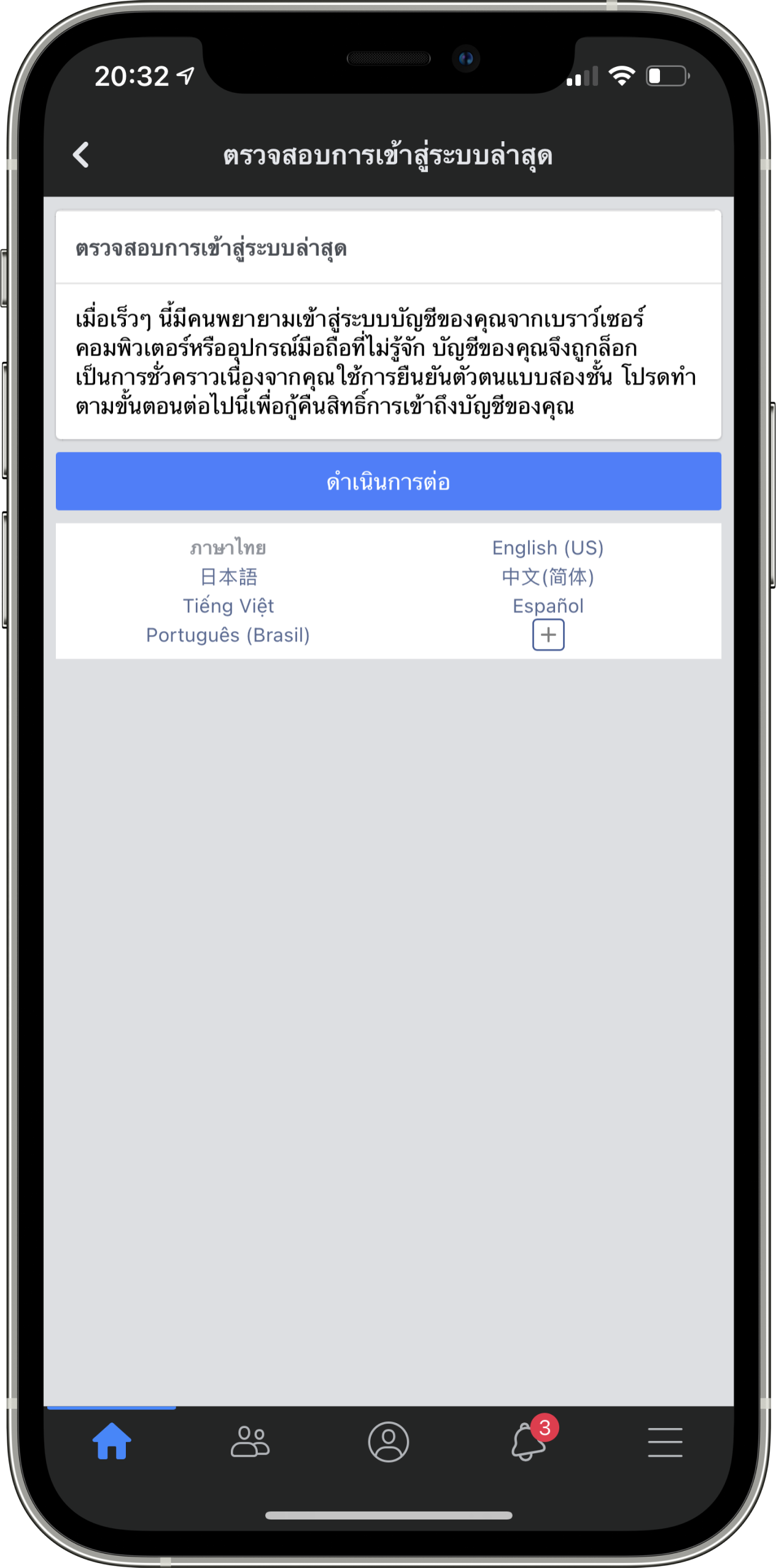
Task: Open the notifications bell
Action: pos(528,1441)
